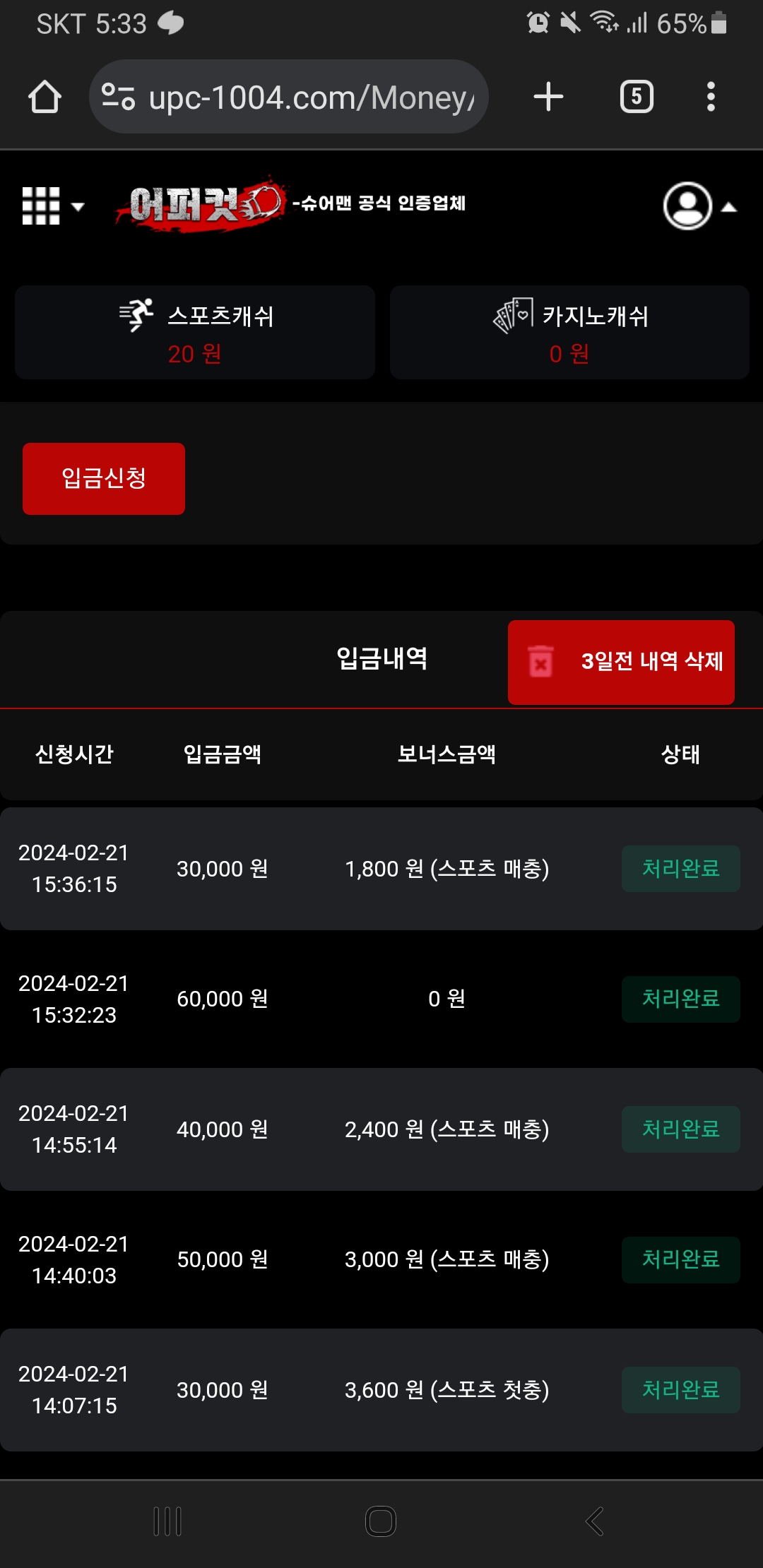Tap the 입금신청 button
The image size is (763, 1568).
point(104,479)
